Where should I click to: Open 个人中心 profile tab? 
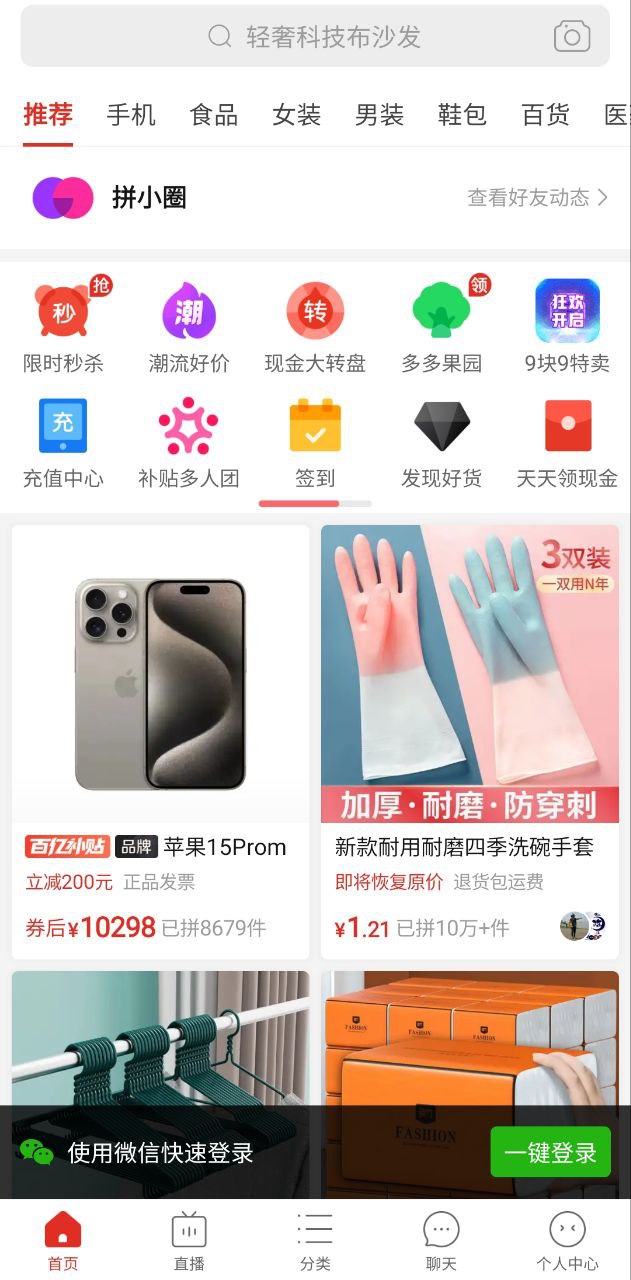click(x=567, y=1240)
